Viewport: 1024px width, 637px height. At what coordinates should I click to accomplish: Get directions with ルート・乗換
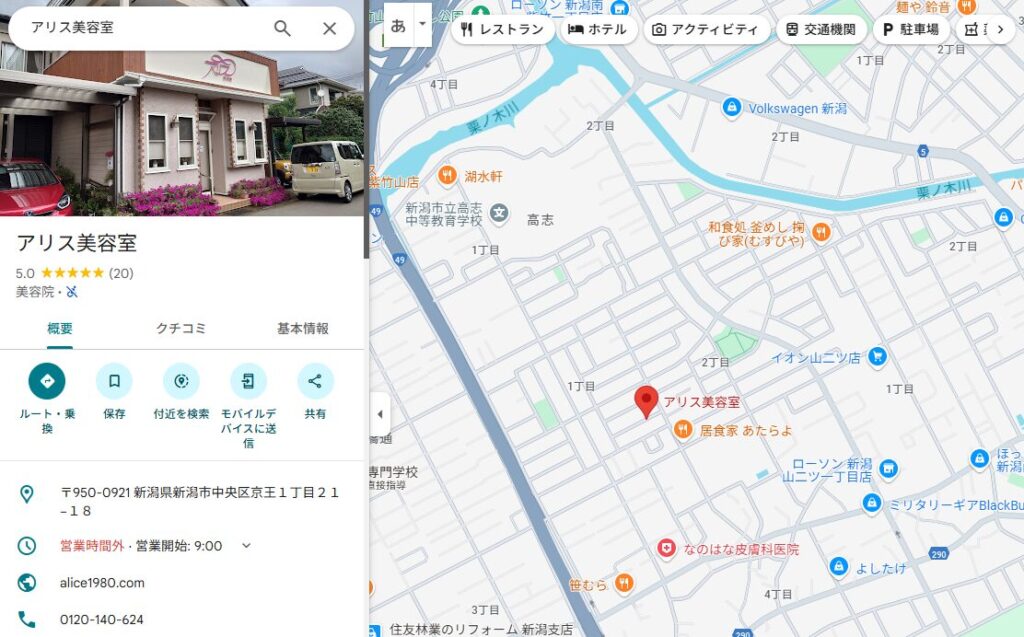point(47,381)
